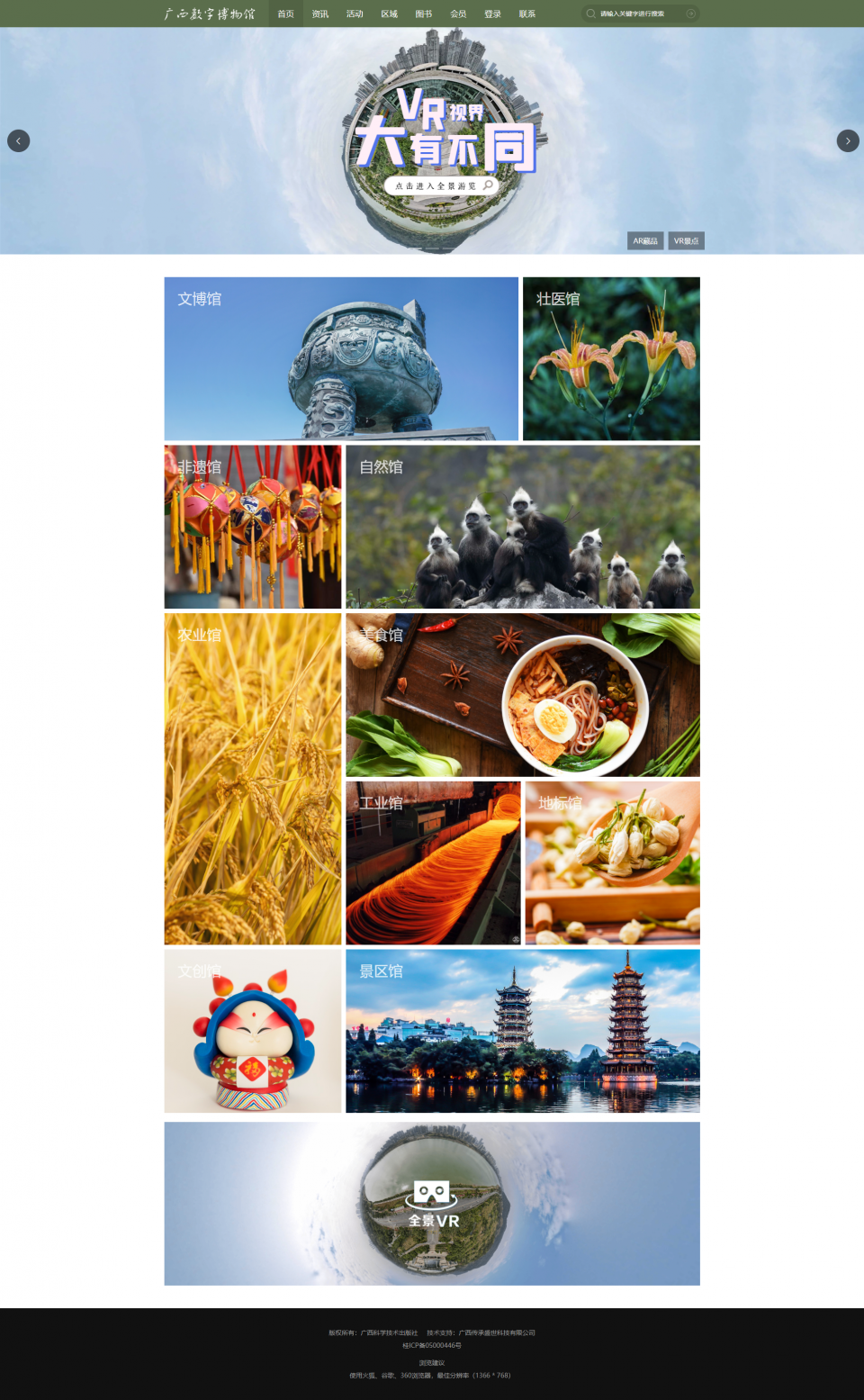
Task: Tap the AR藏品 button
Action: point(645,240)
